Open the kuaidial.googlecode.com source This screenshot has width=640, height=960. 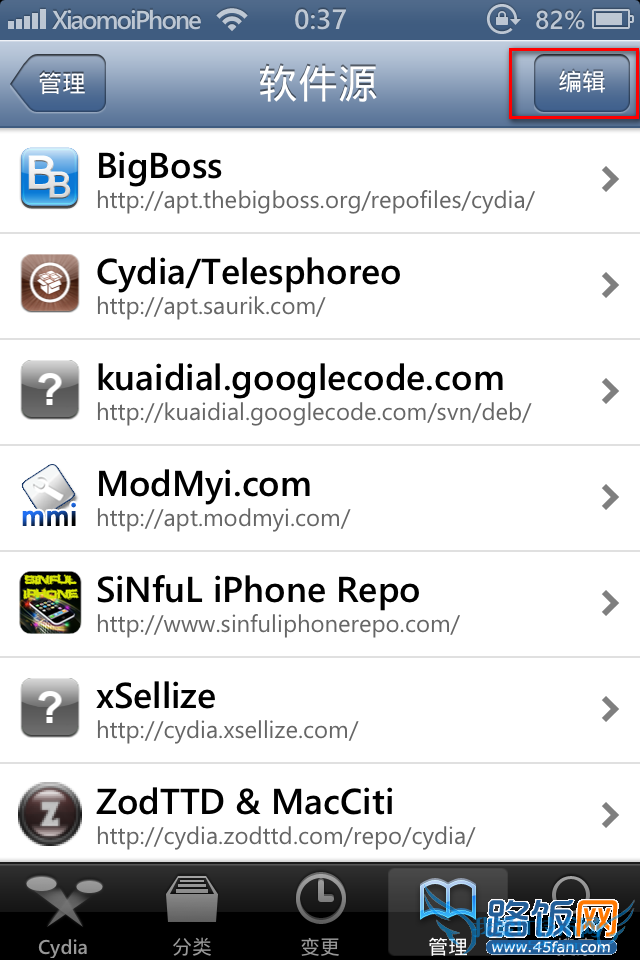[x=320, y=392]
